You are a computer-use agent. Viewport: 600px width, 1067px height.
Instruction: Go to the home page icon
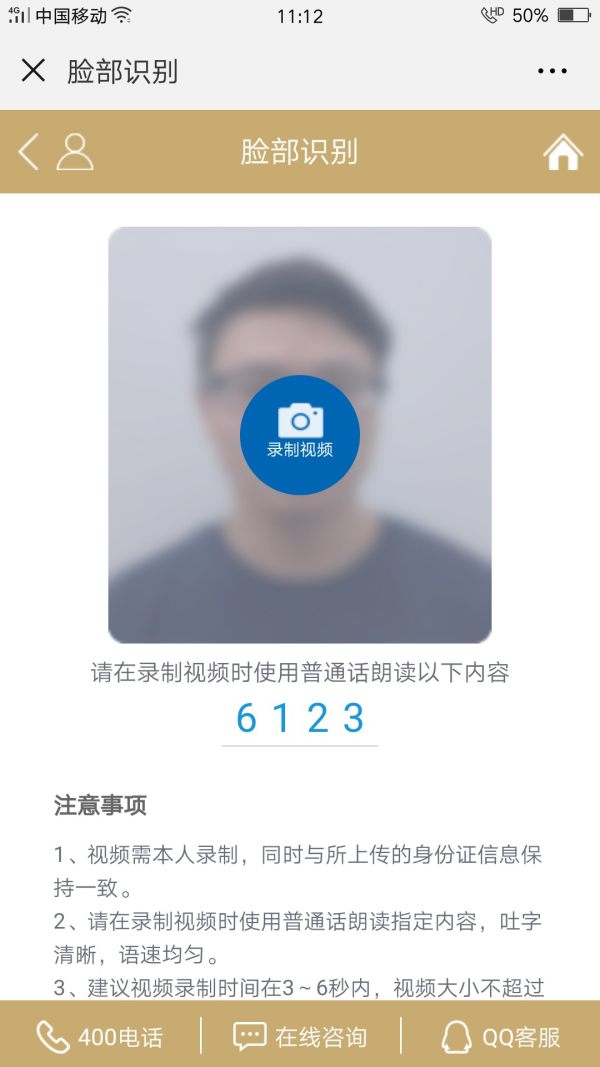coord(562,152)
